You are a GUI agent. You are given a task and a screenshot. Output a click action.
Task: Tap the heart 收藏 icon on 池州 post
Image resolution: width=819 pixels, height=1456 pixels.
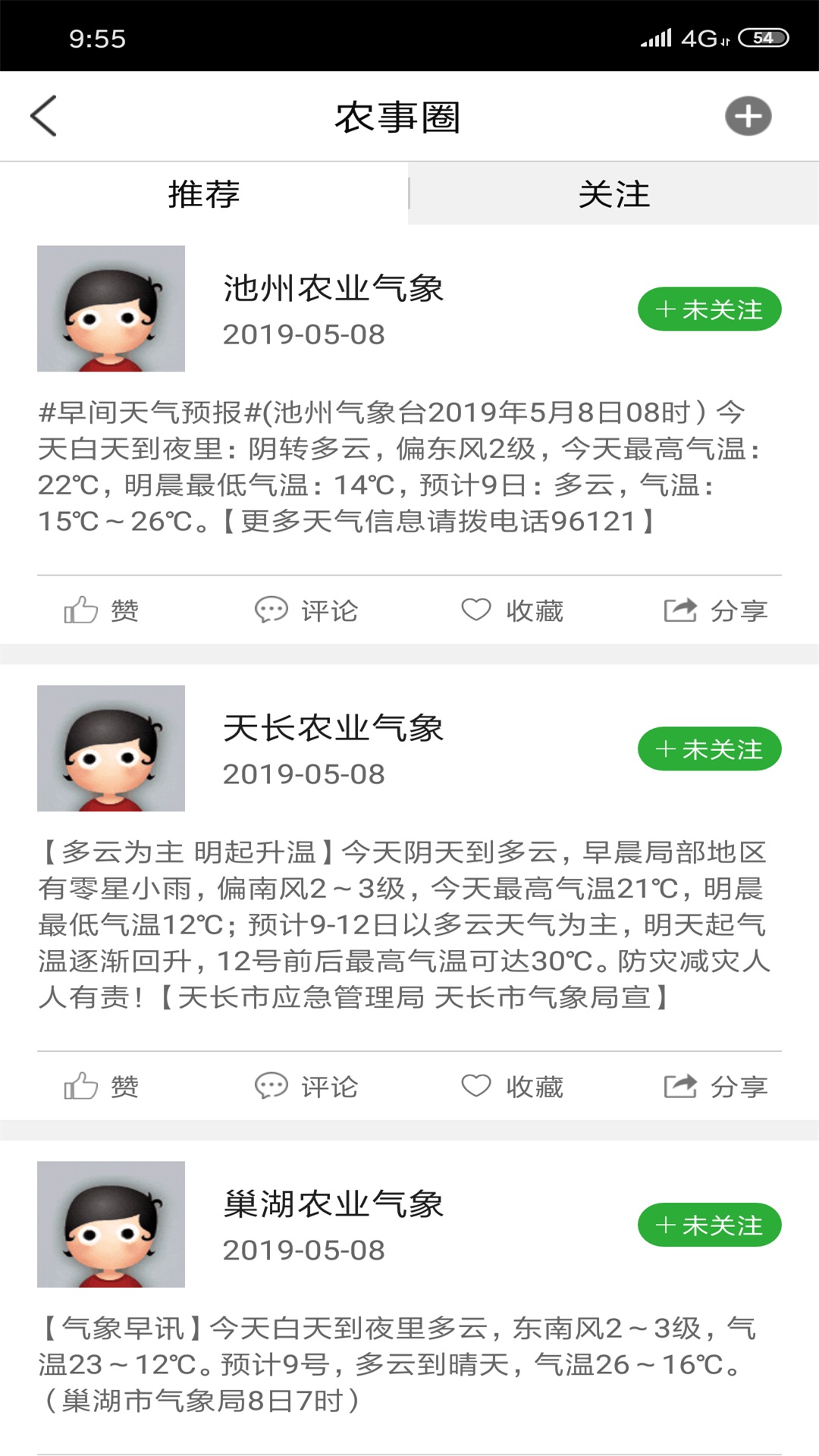[x=476, y=609]
